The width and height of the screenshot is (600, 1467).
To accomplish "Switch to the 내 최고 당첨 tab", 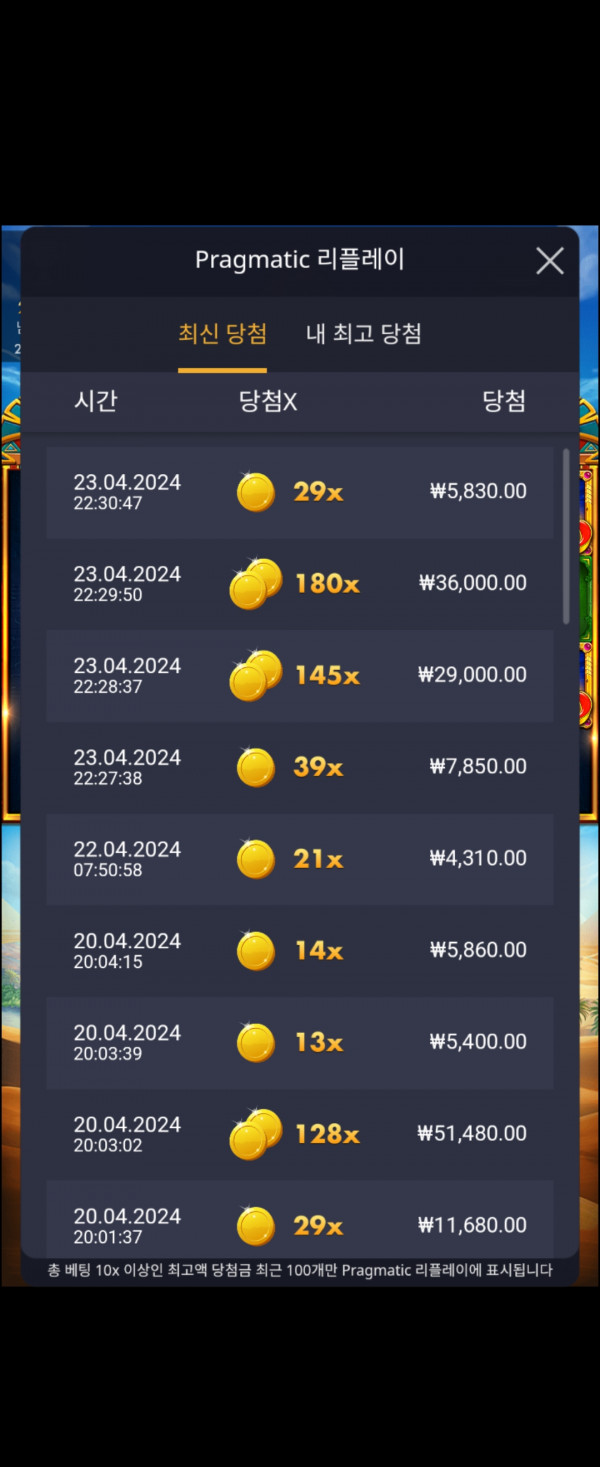I will click(363, 334).
